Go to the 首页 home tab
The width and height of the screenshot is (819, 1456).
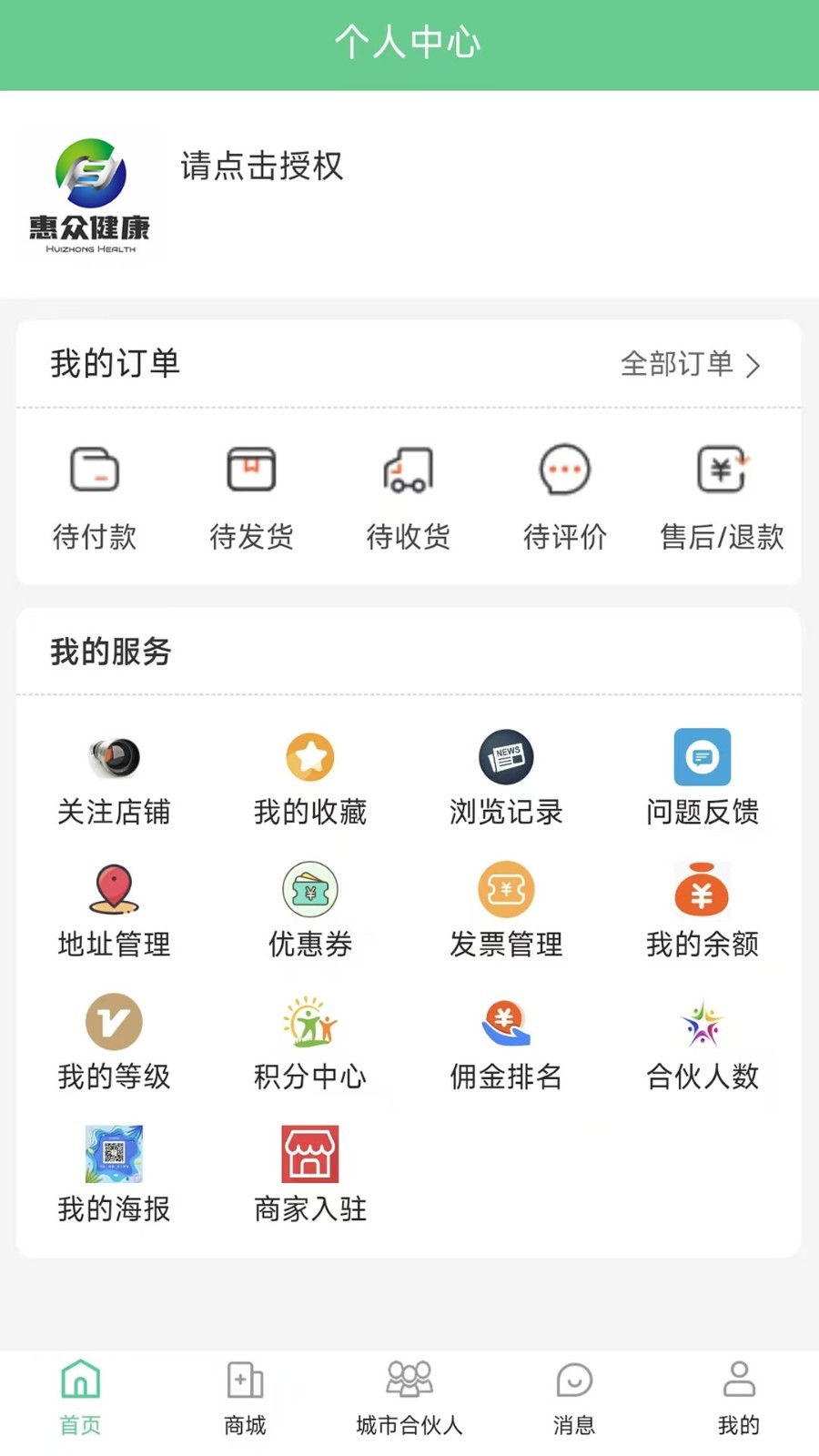click(x=80, y=1398)
